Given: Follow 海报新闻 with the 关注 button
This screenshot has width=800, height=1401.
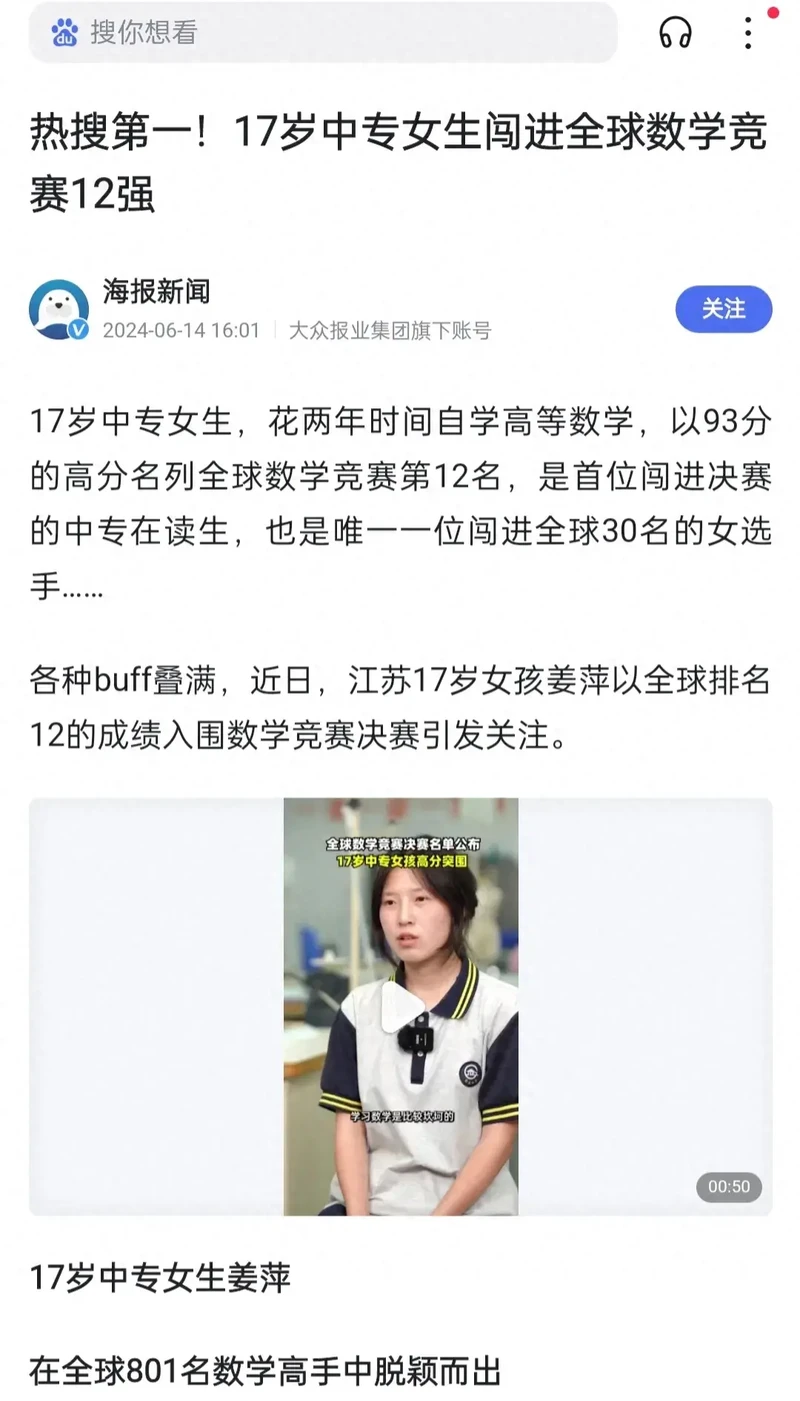Looking at the screenshot, I should pyautogui.click(x=724, y=309).
